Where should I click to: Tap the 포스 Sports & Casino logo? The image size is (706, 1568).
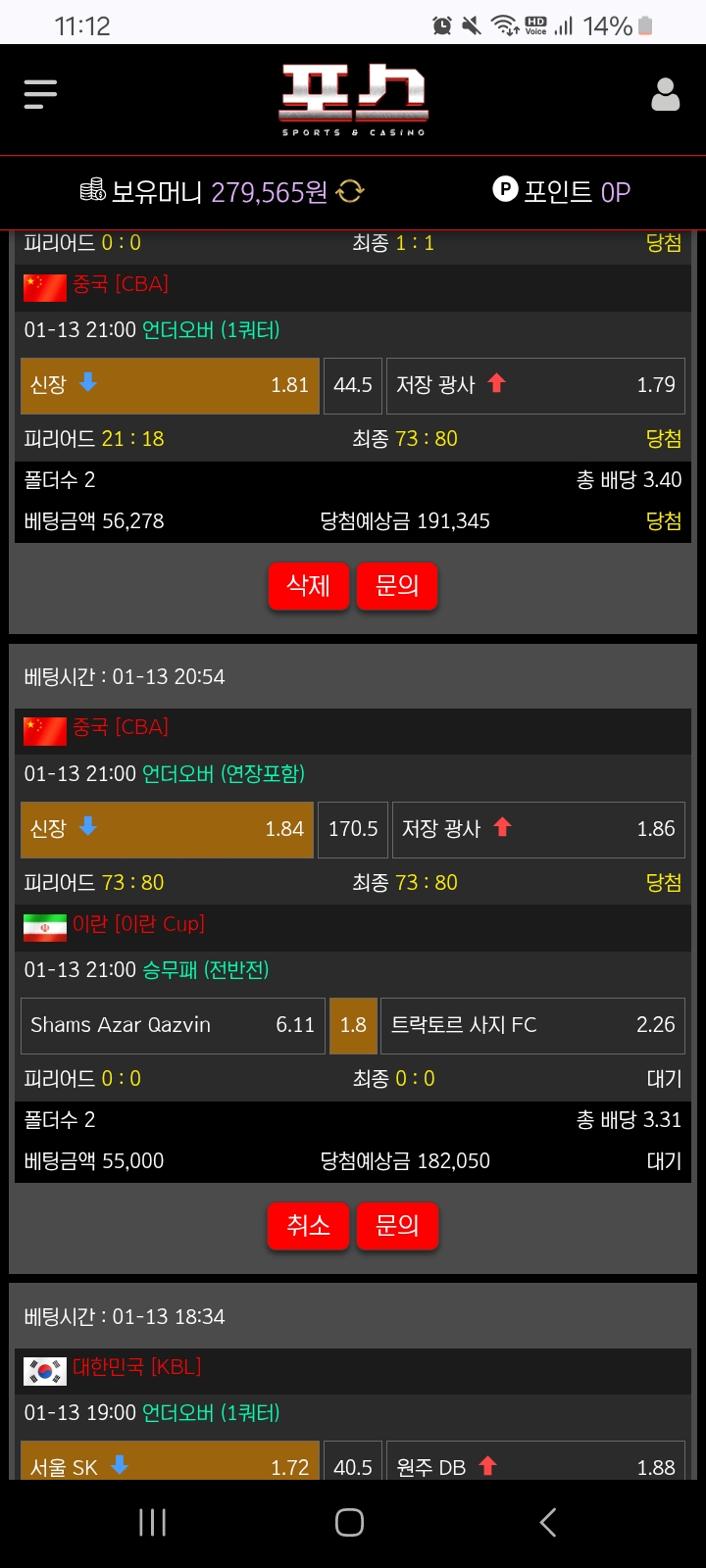tap(354, 100)
